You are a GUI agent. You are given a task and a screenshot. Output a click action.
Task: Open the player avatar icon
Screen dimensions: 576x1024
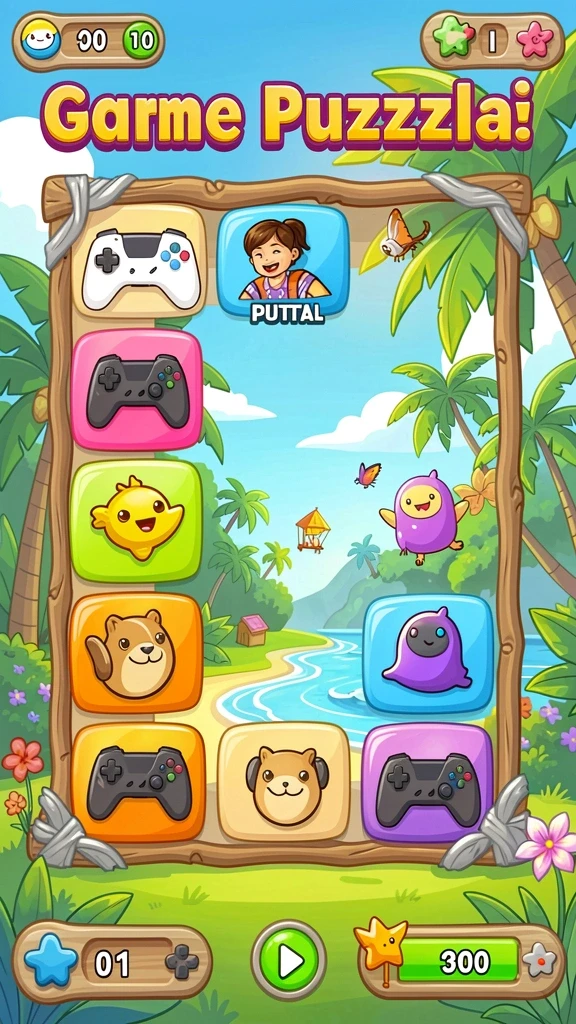point(40,41)
